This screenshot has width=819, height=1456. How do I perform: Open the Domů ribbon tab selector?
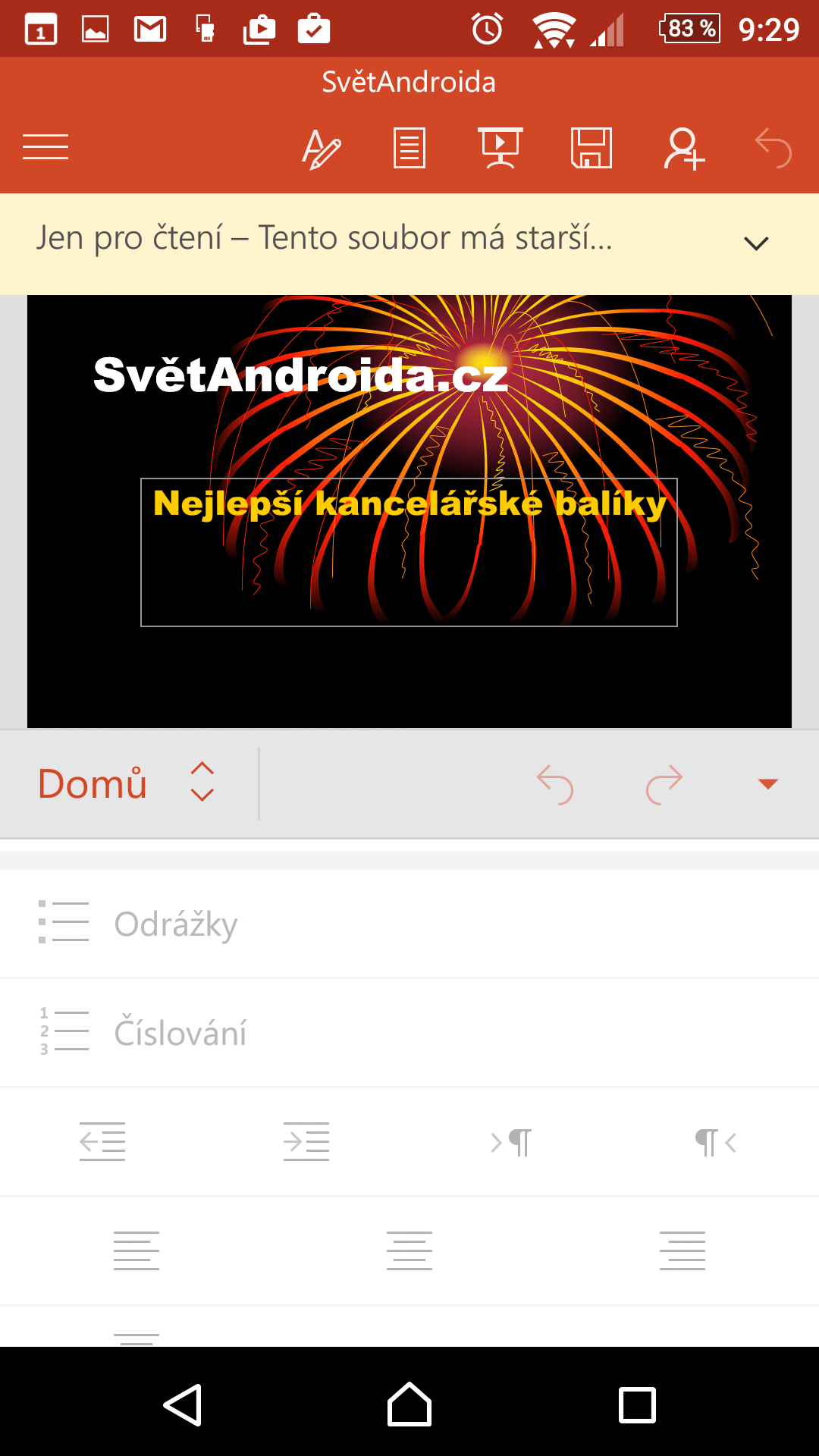tap(126, 783)
